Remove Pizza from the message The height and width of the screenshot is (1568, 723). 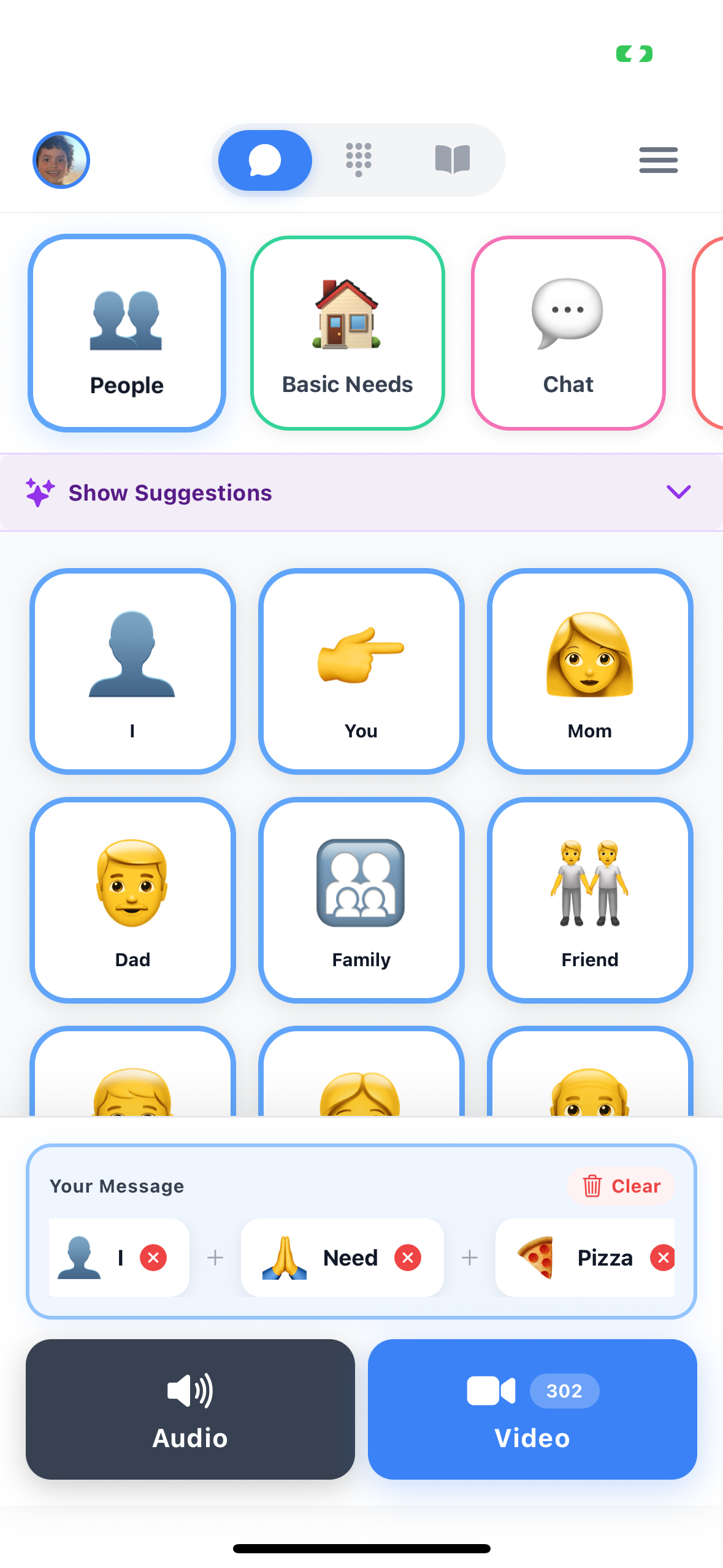[663, 1258]
